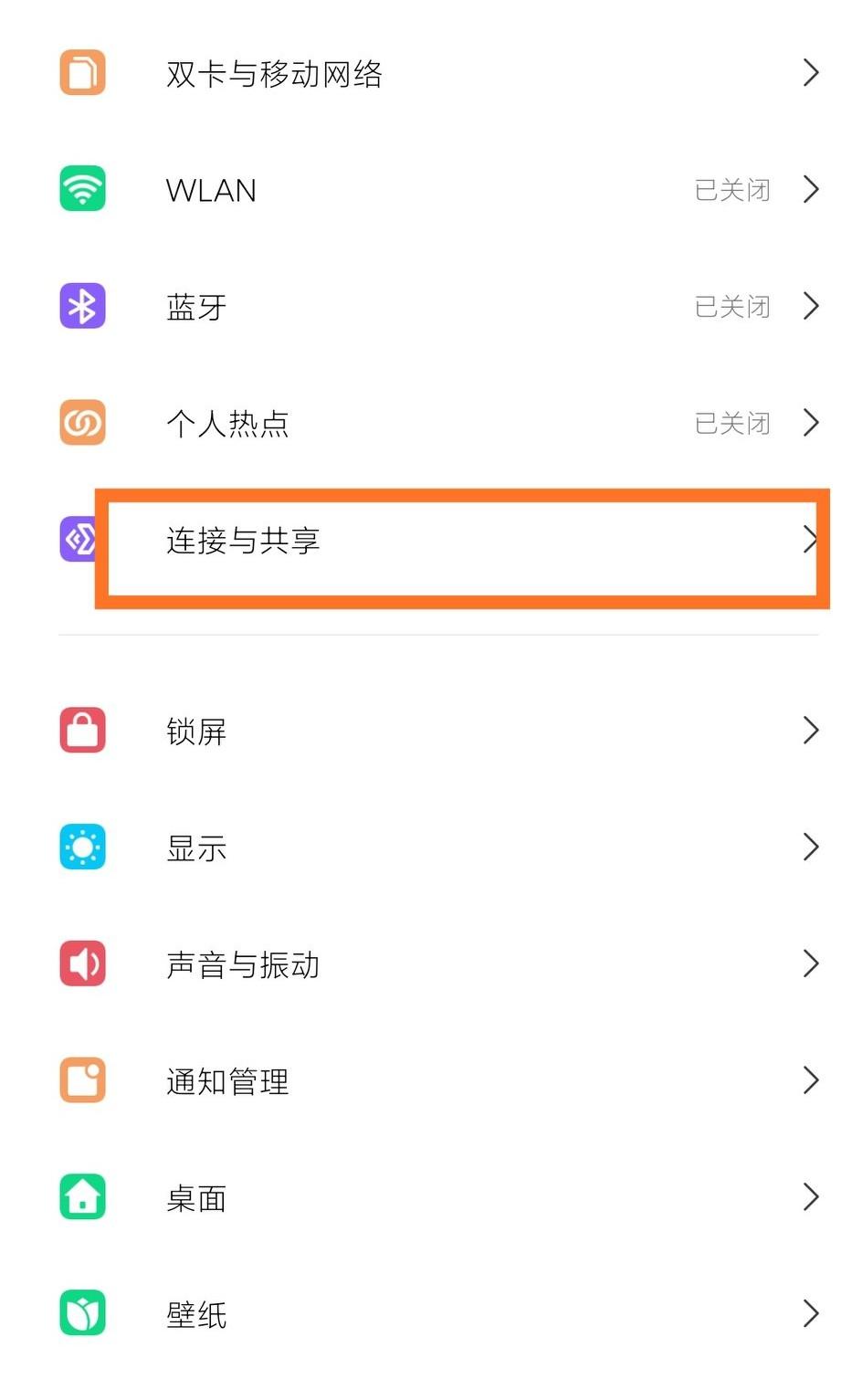Viewport: 862px width, 1400px height.
Task: Click the dual SIM mobile network icon
Action: pyautogui.click(x=82, y=72)
